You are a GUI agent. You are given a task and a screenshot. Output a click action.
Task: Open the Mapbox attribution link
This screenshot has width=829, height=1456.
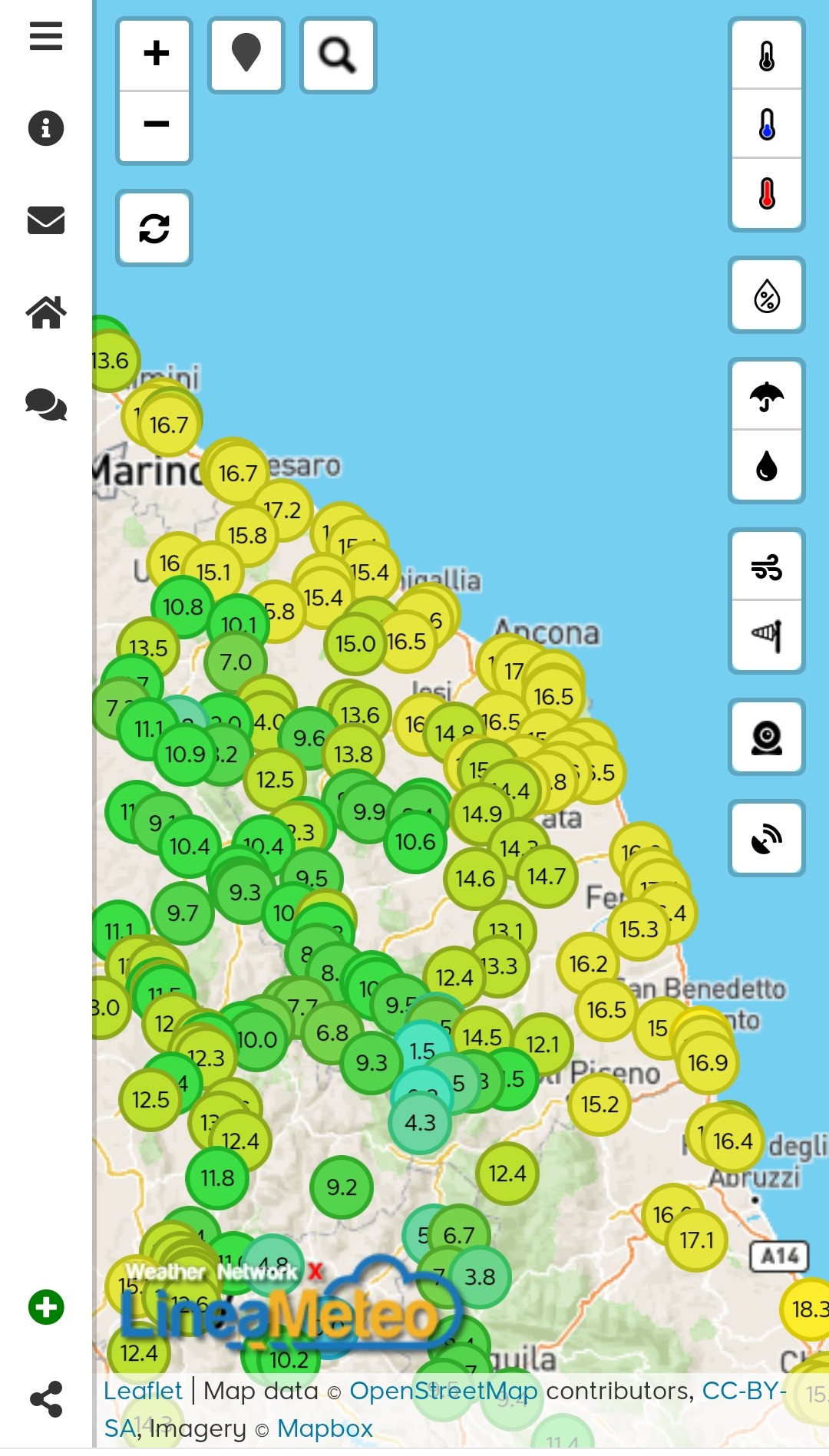click(x=325, y=1428)
